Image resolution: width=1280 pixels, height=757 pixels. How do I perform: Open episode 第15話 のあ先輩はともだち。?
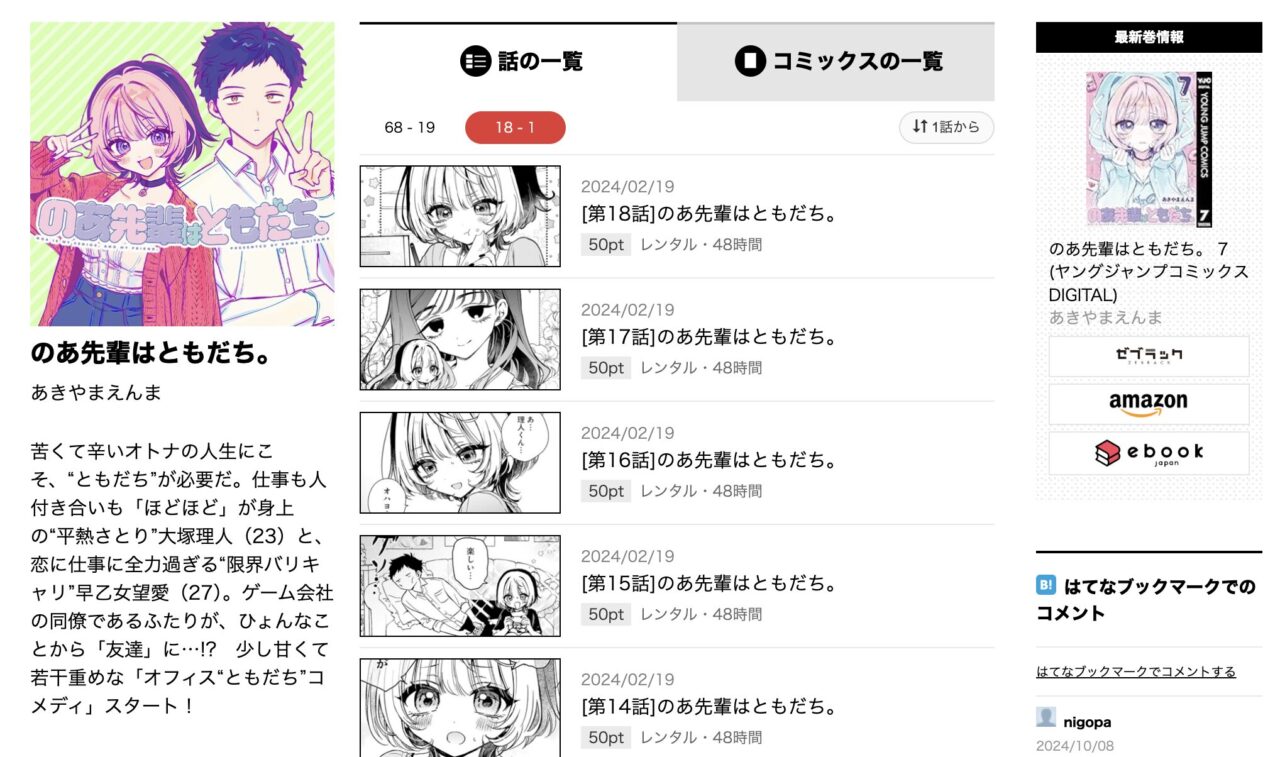[708, 583]
